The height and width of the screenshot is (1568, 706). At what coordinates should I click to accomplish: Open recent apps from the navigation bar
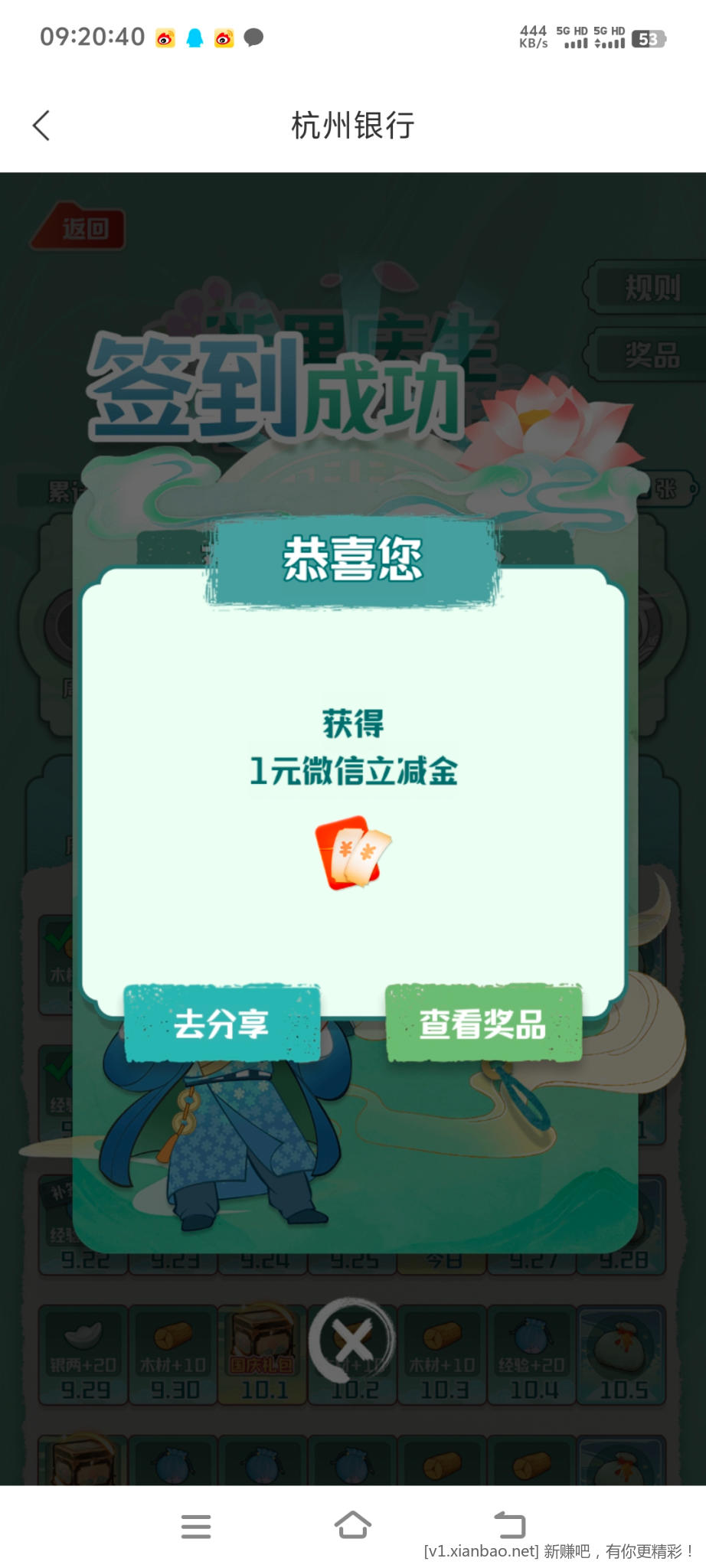196,1526
